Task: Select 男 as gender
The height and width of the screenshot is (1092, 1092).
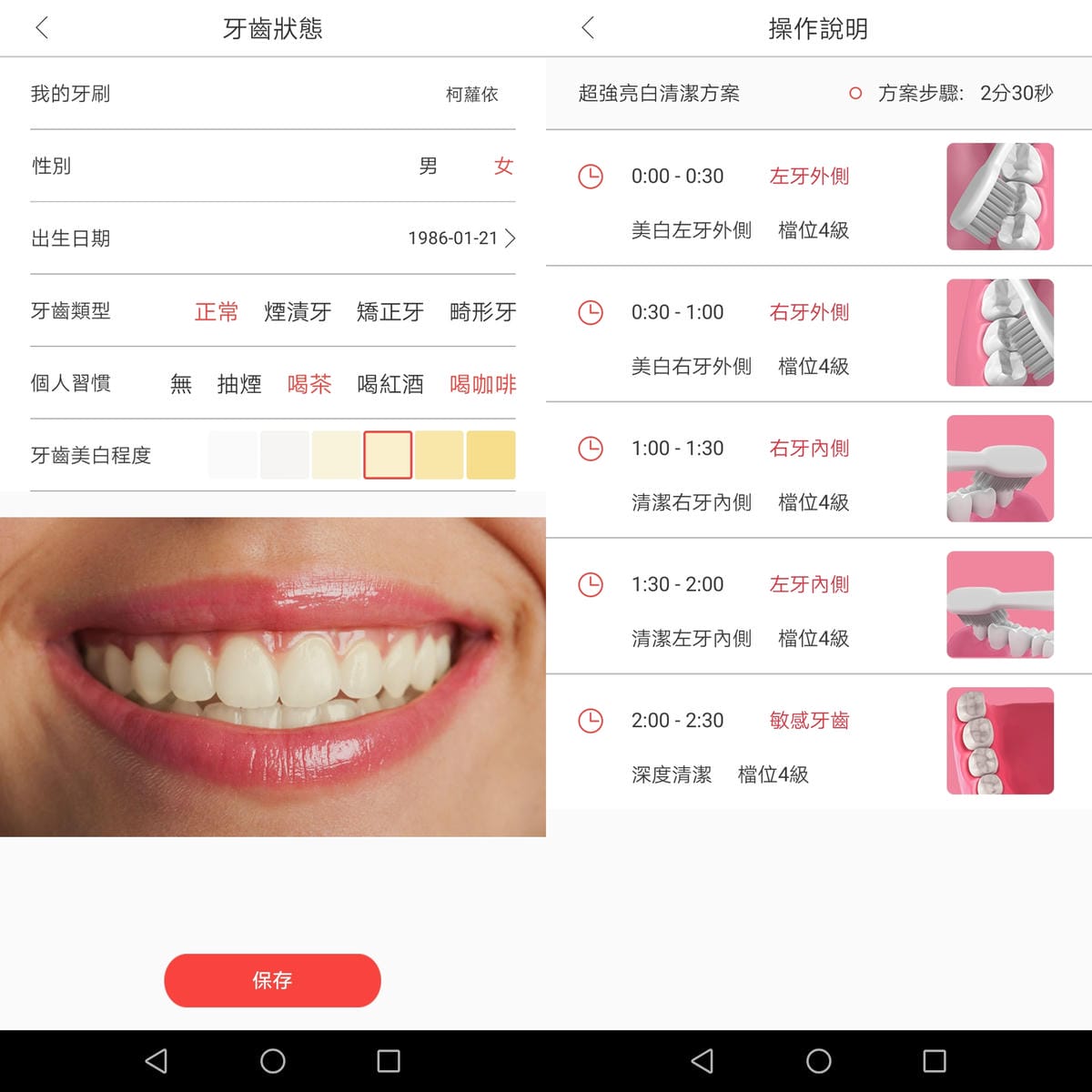Action: pyautogui.click(x=428, y=167)
